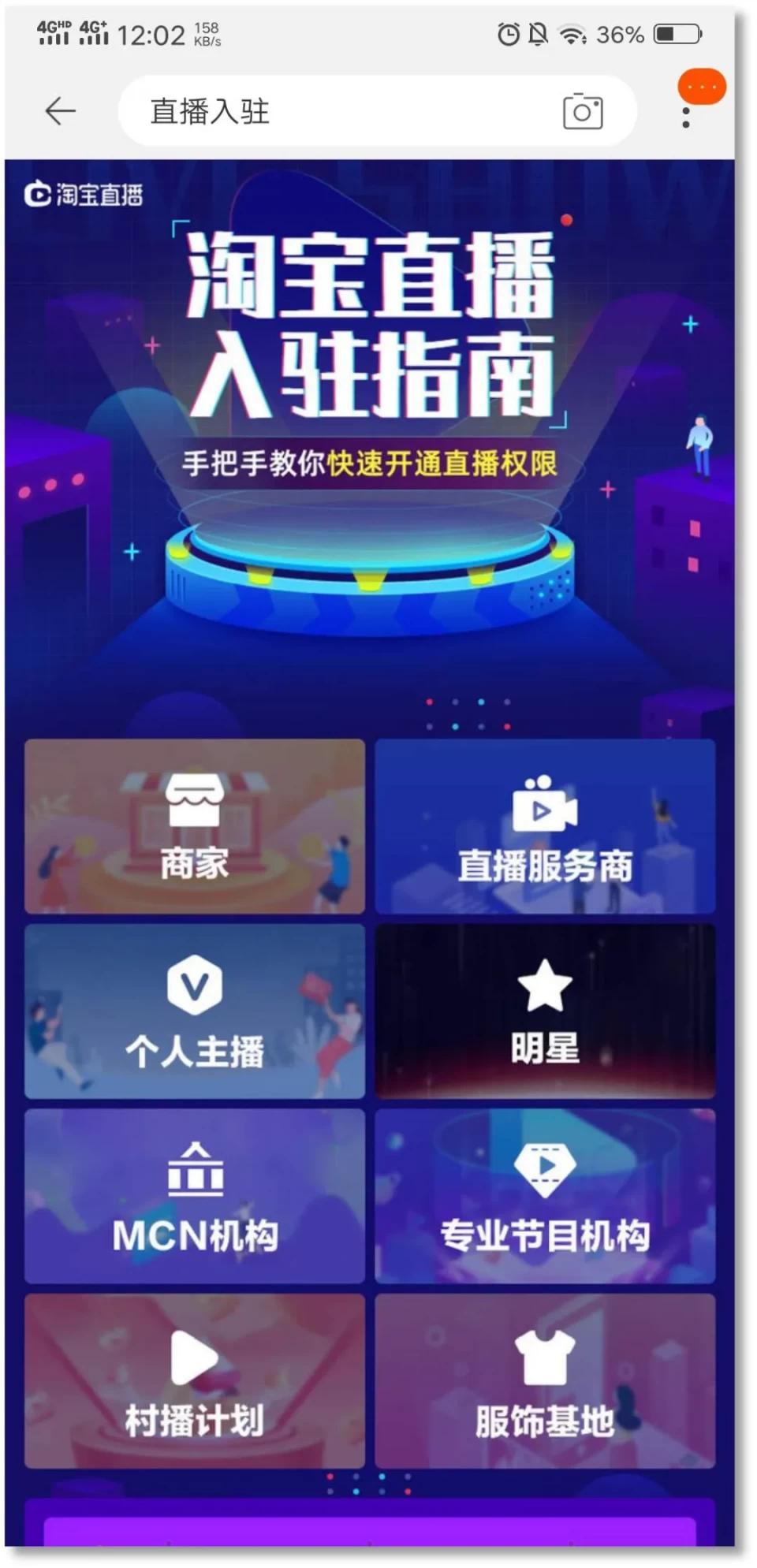The image size is (757, 1568).
Task: Click inside the 直播入驻 search field
Action: (x=315, y=112)
